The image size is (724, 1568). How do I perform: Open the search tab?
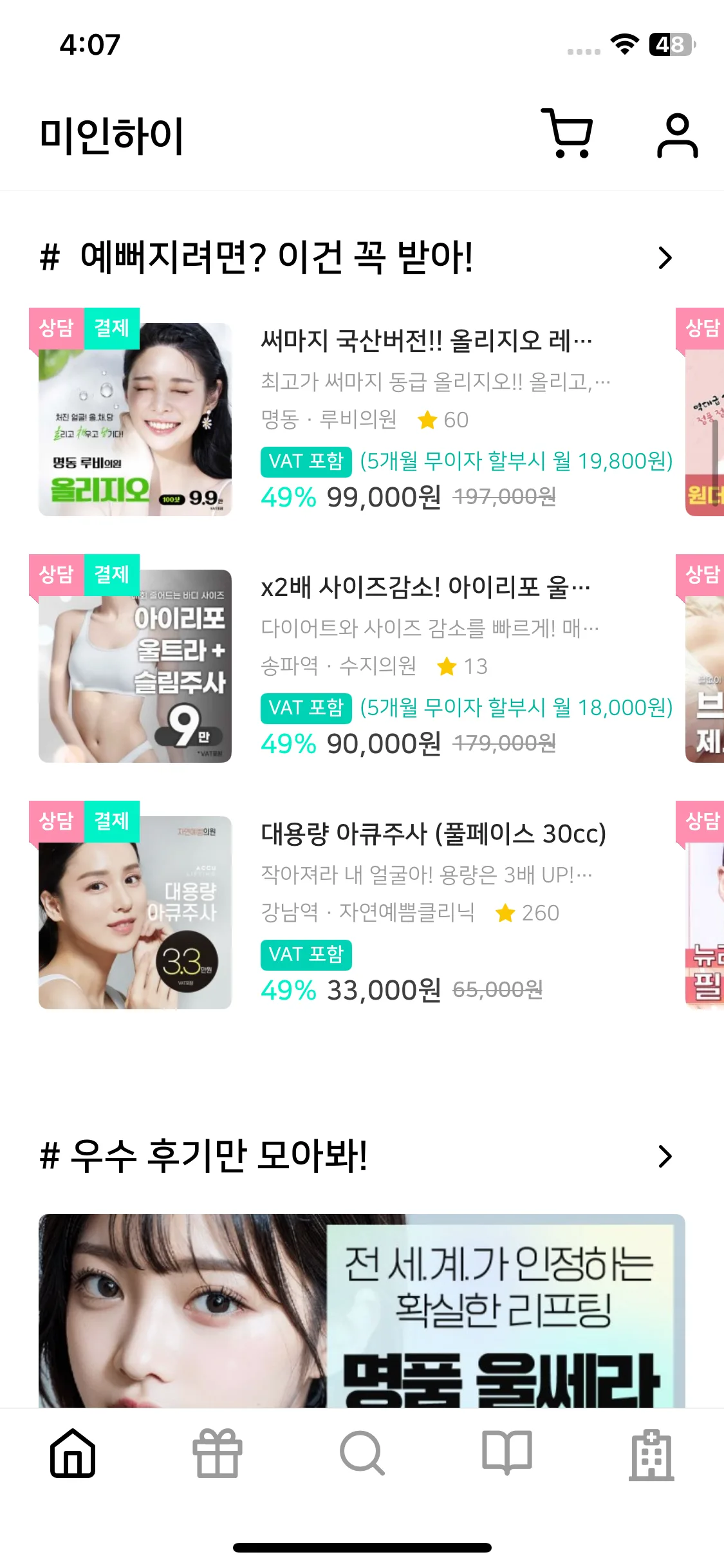click(x=362, y=1453)
